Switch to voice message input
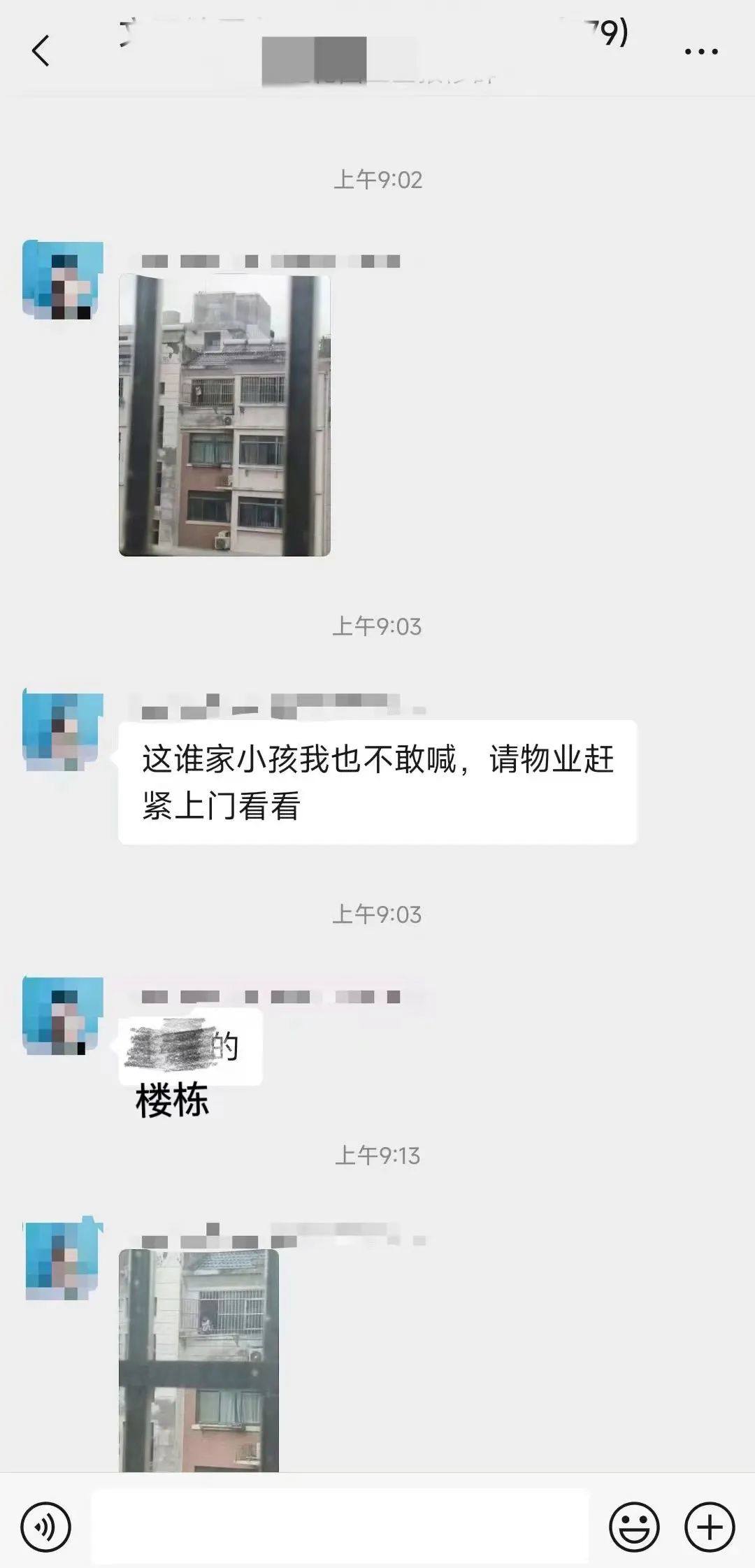Viewport: 755px width, 1568px height. click(x=45, y=1527)
